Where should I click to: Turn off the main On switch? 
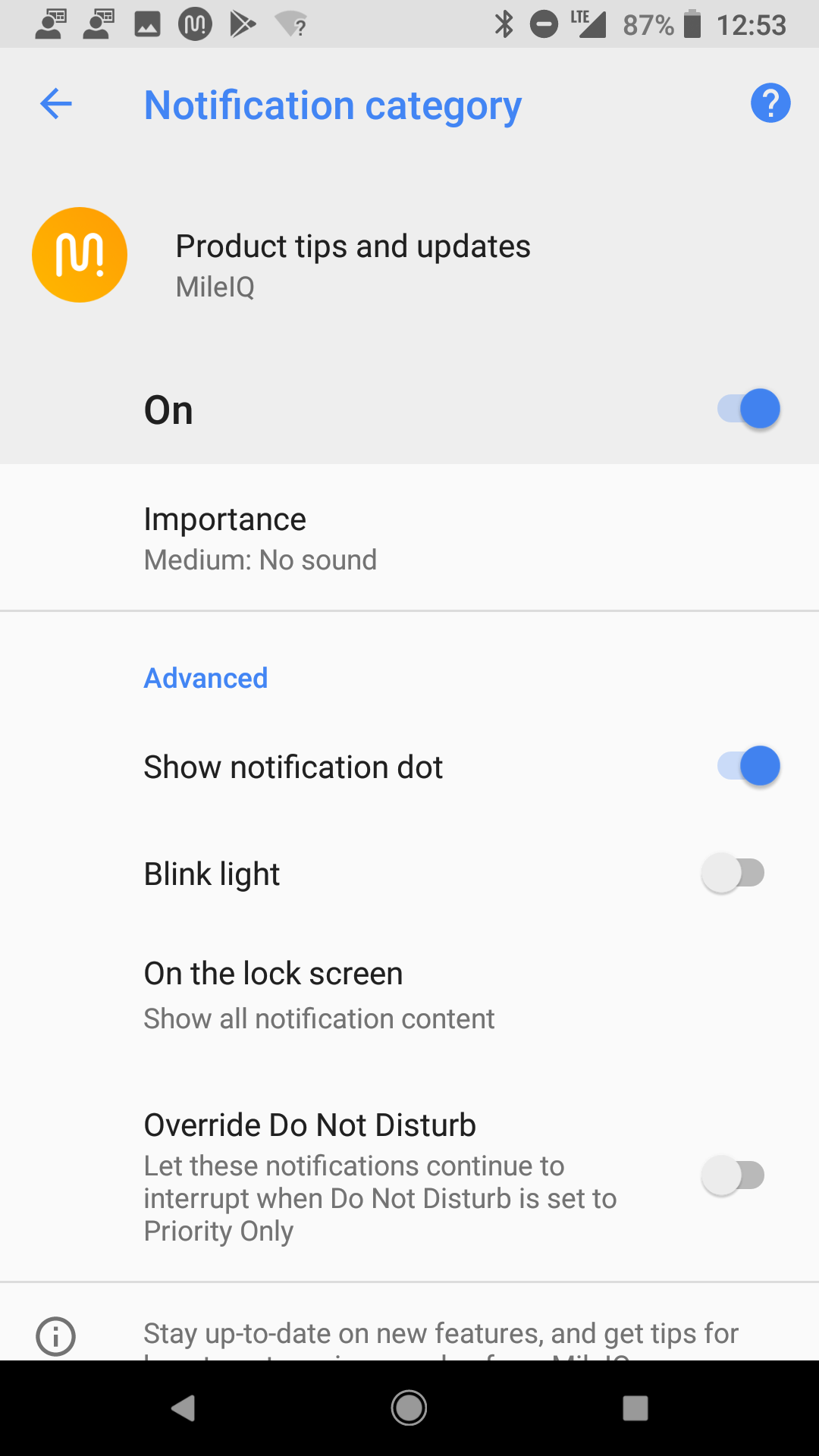pyautogui.click(x=748, y=409)
